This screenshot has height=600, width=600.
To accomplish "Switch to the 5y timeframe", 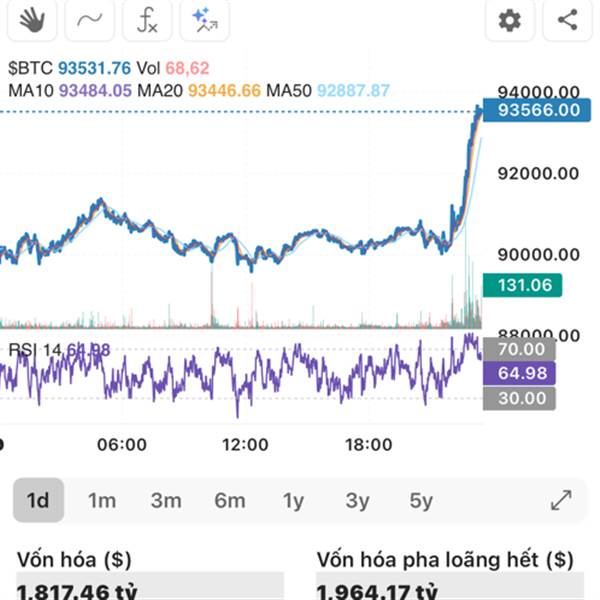I will point(421,500).
